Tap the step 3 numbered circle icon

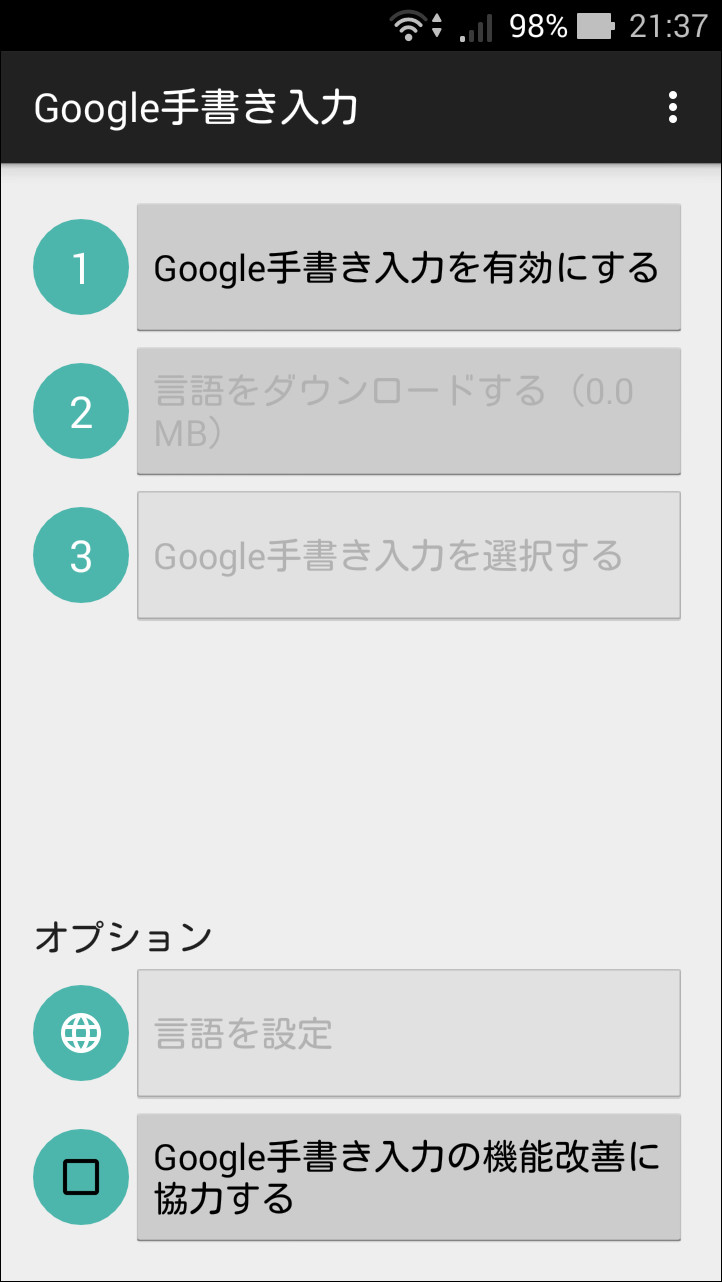click(80, 555)
